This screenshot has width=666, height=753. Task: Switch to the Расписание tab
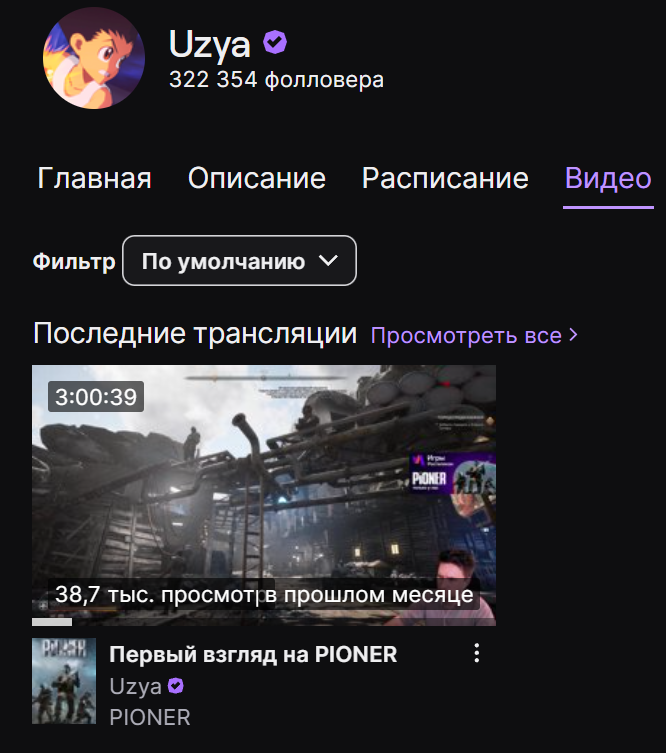click(x=445, y=179)
